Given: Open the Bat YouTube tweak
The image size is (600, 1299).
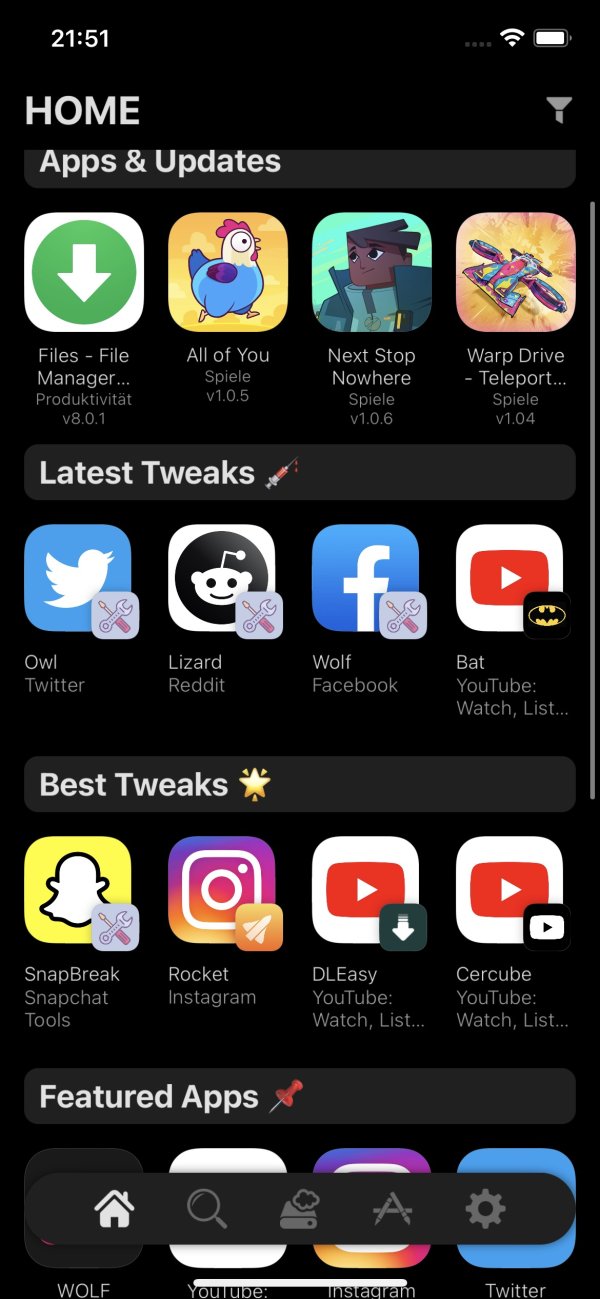Looking at the screenshot, I should 510,578.
